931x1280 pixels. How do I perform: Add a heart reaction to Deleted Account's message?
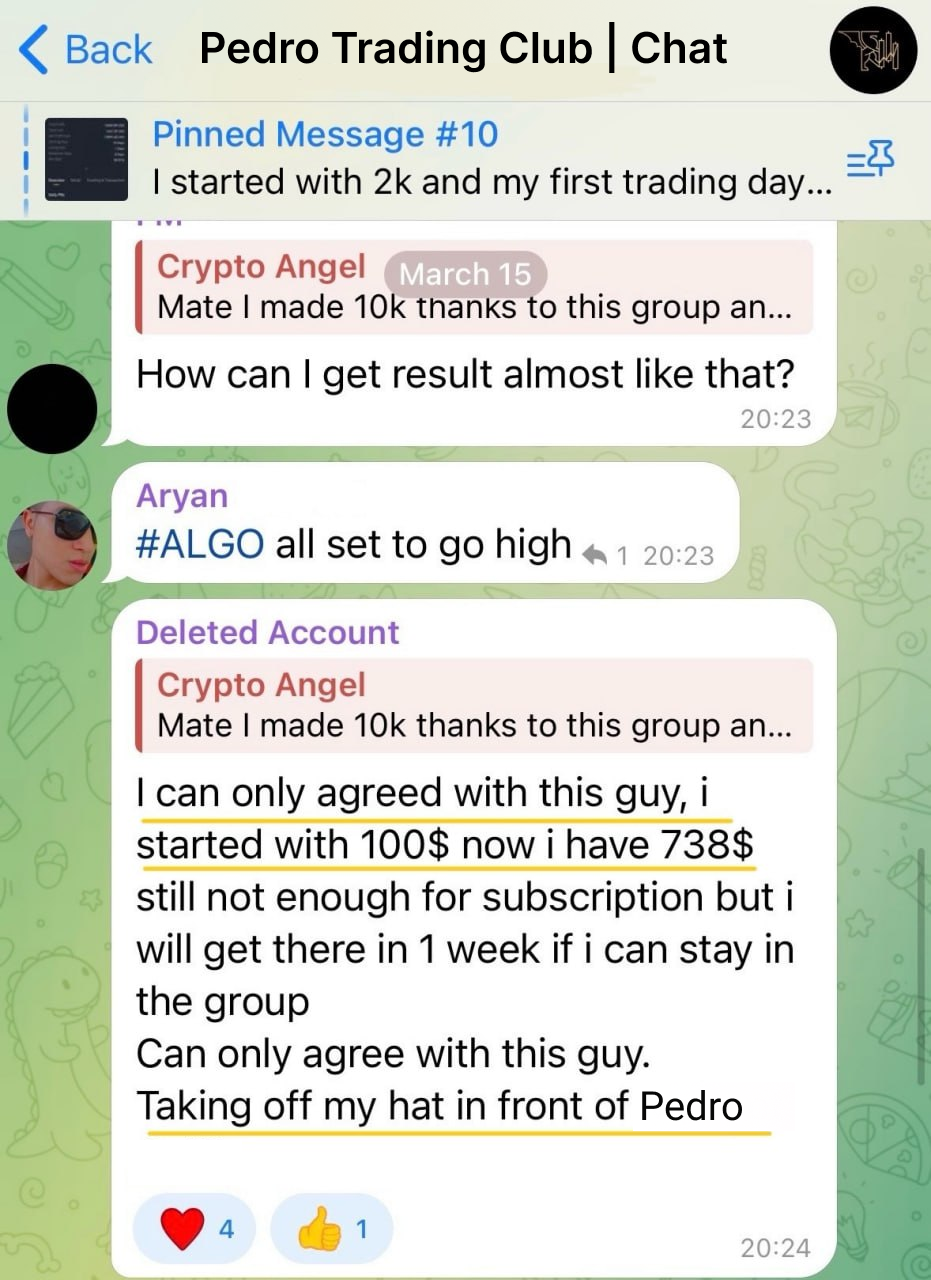[x=193, y=1229]
